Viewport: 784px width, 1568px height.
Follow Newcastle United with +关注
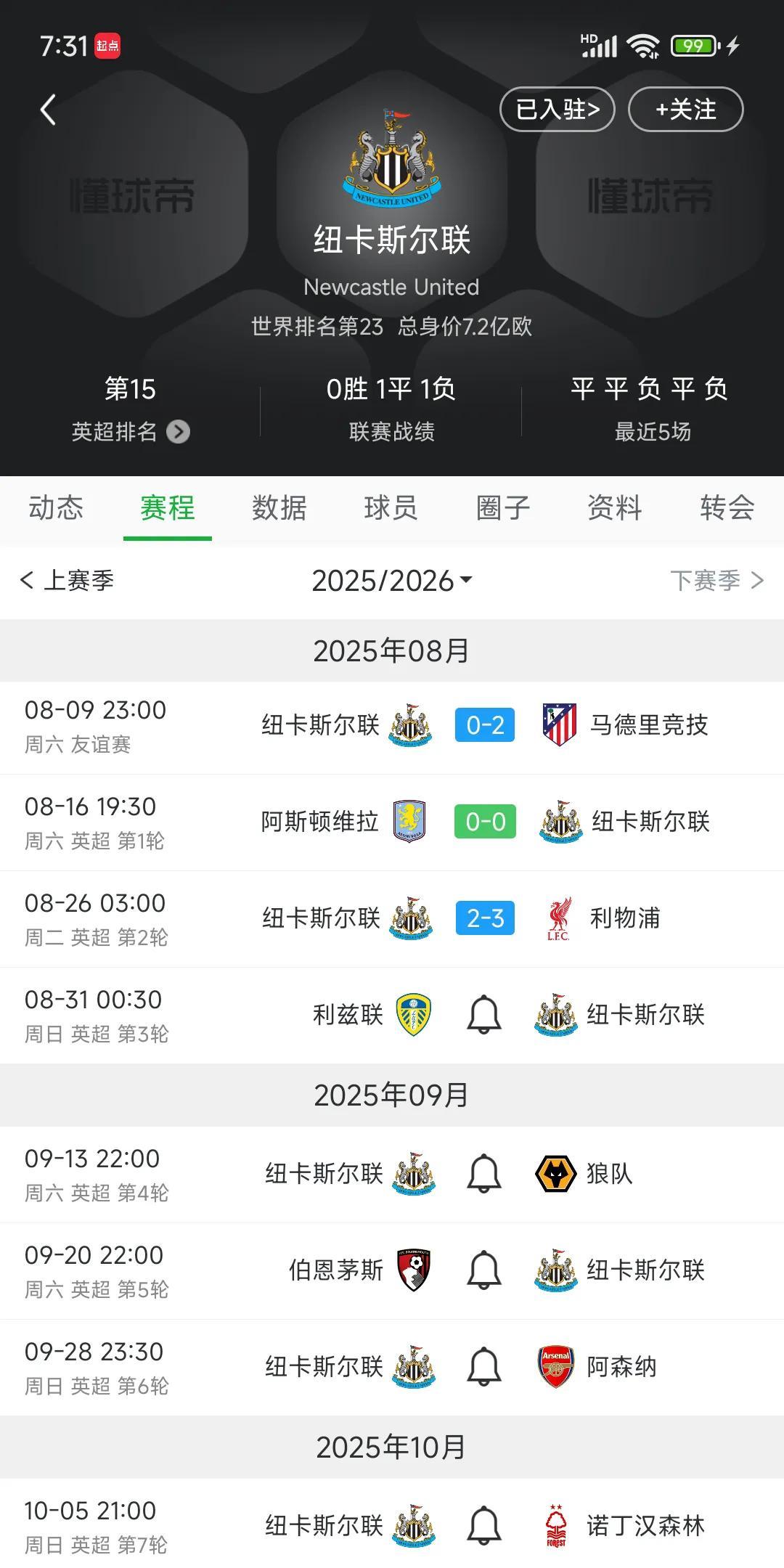[685, 110]
